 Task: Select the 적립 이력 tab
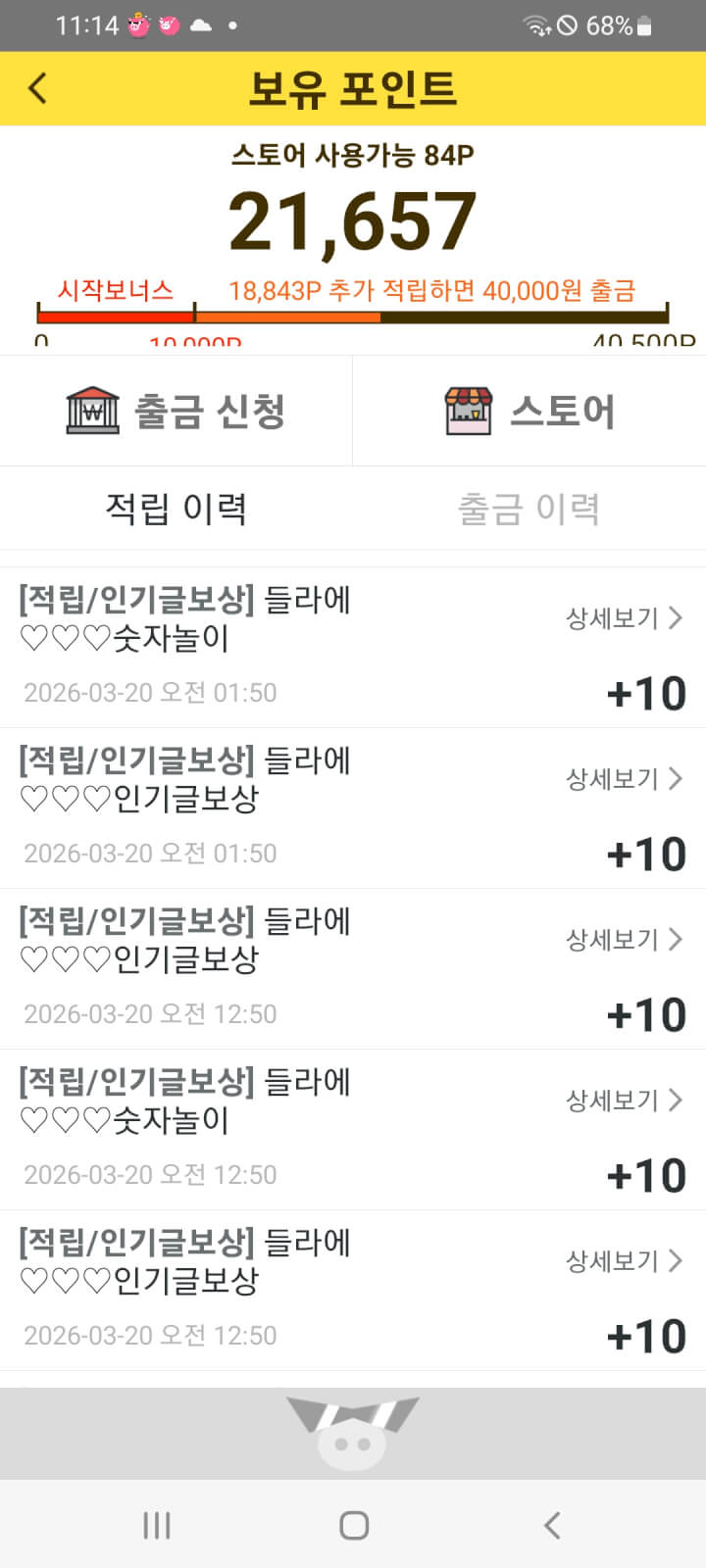(x=176, y=509)
